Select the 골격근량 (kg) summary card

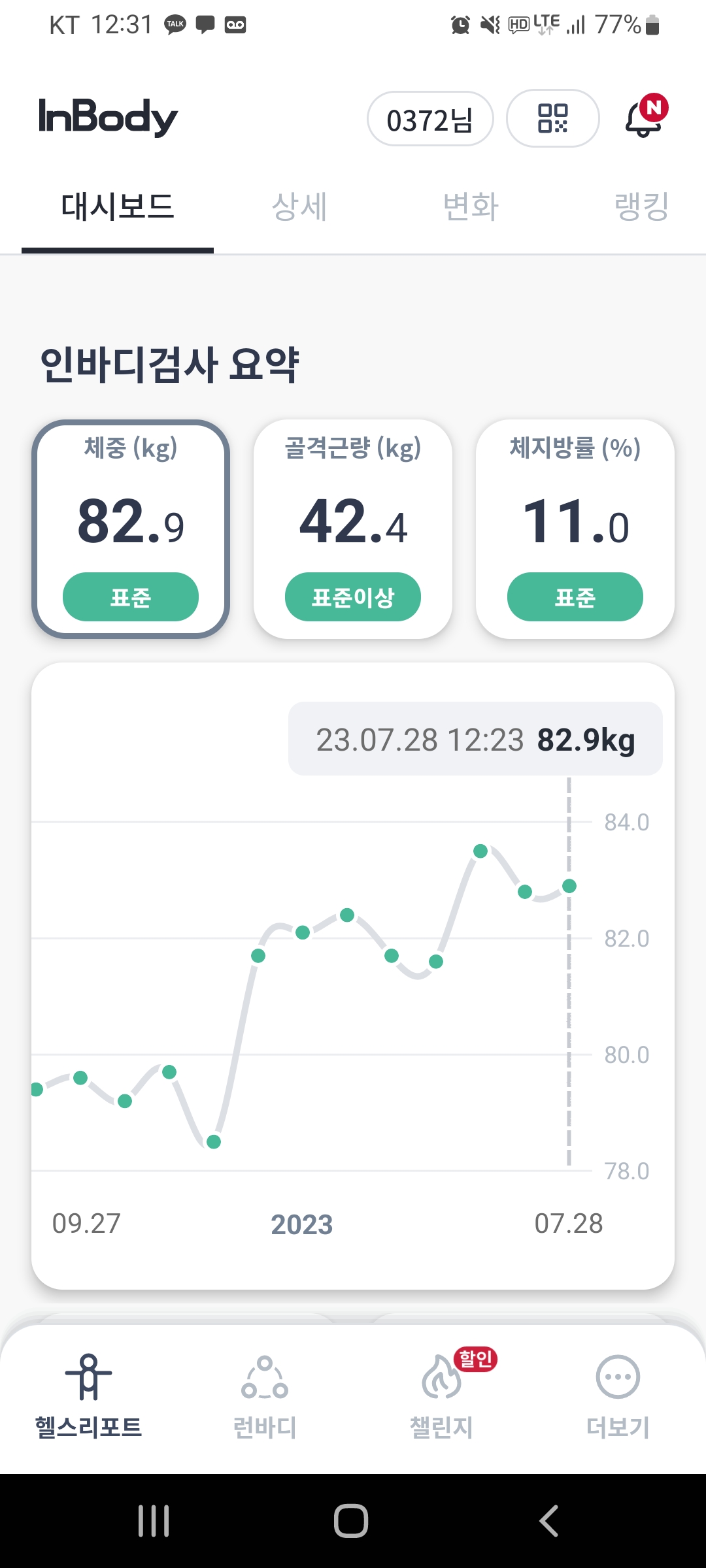(353, 529)
